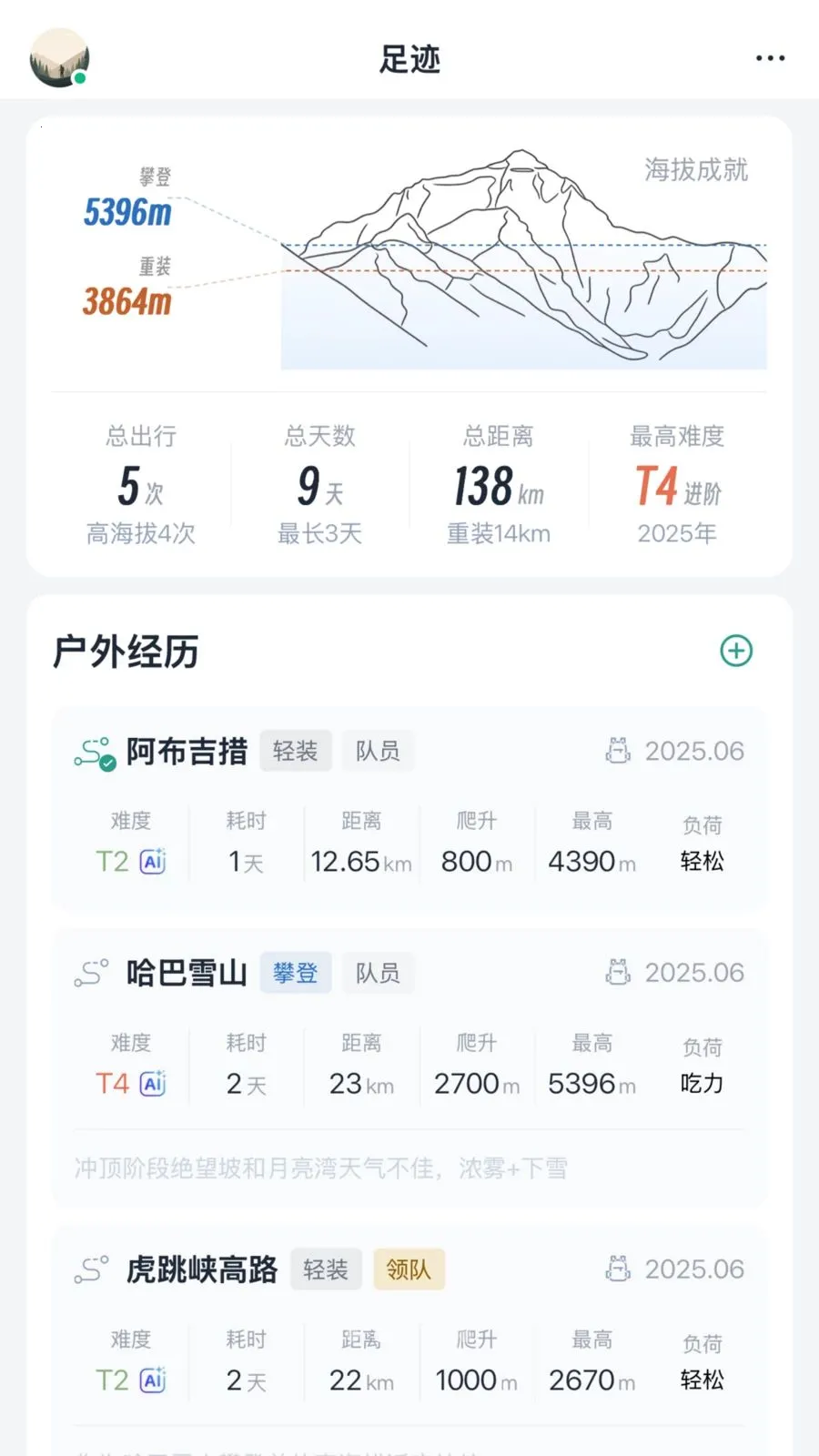Image resolution: width=819 pixels, height=1456 pixels.
Task: Click the 重装 3864m elevation marker line
Action: (x=126, y=298)
